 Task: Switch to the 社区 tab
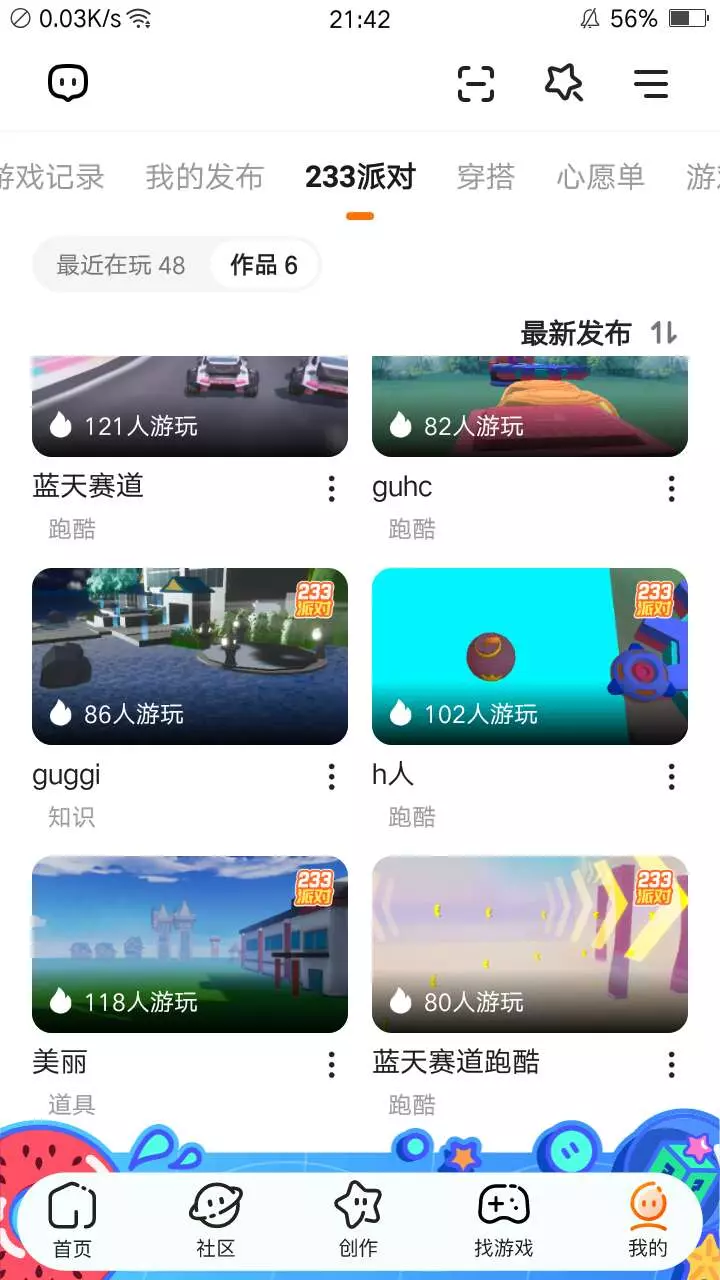[216, 1220]
